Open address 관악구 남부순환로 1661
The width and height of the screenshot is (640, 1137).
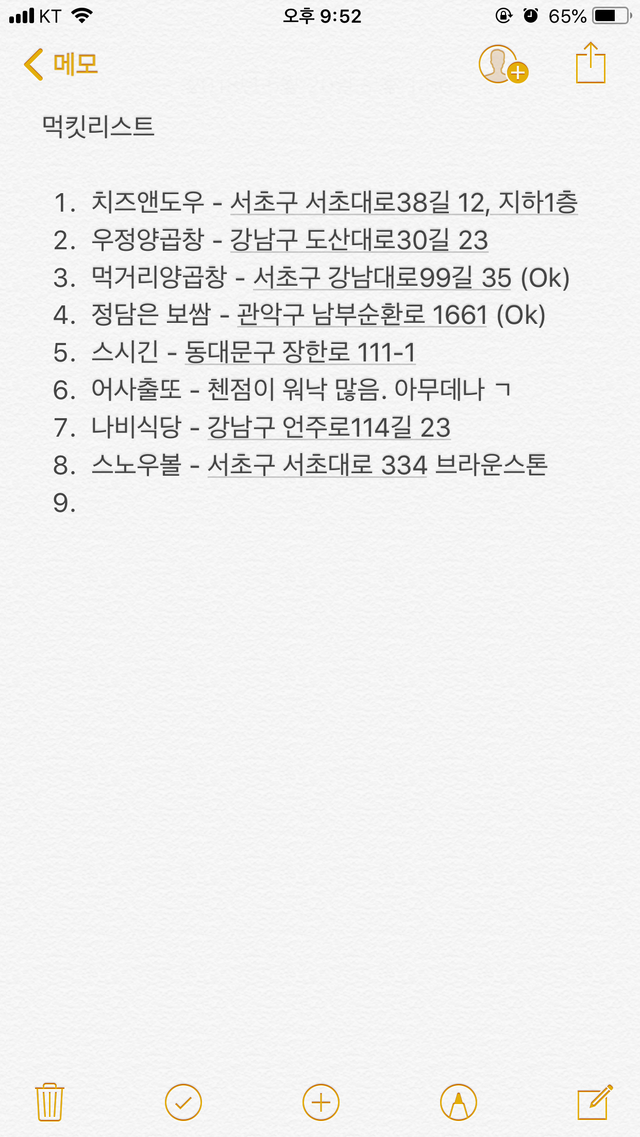click(362, 315)
